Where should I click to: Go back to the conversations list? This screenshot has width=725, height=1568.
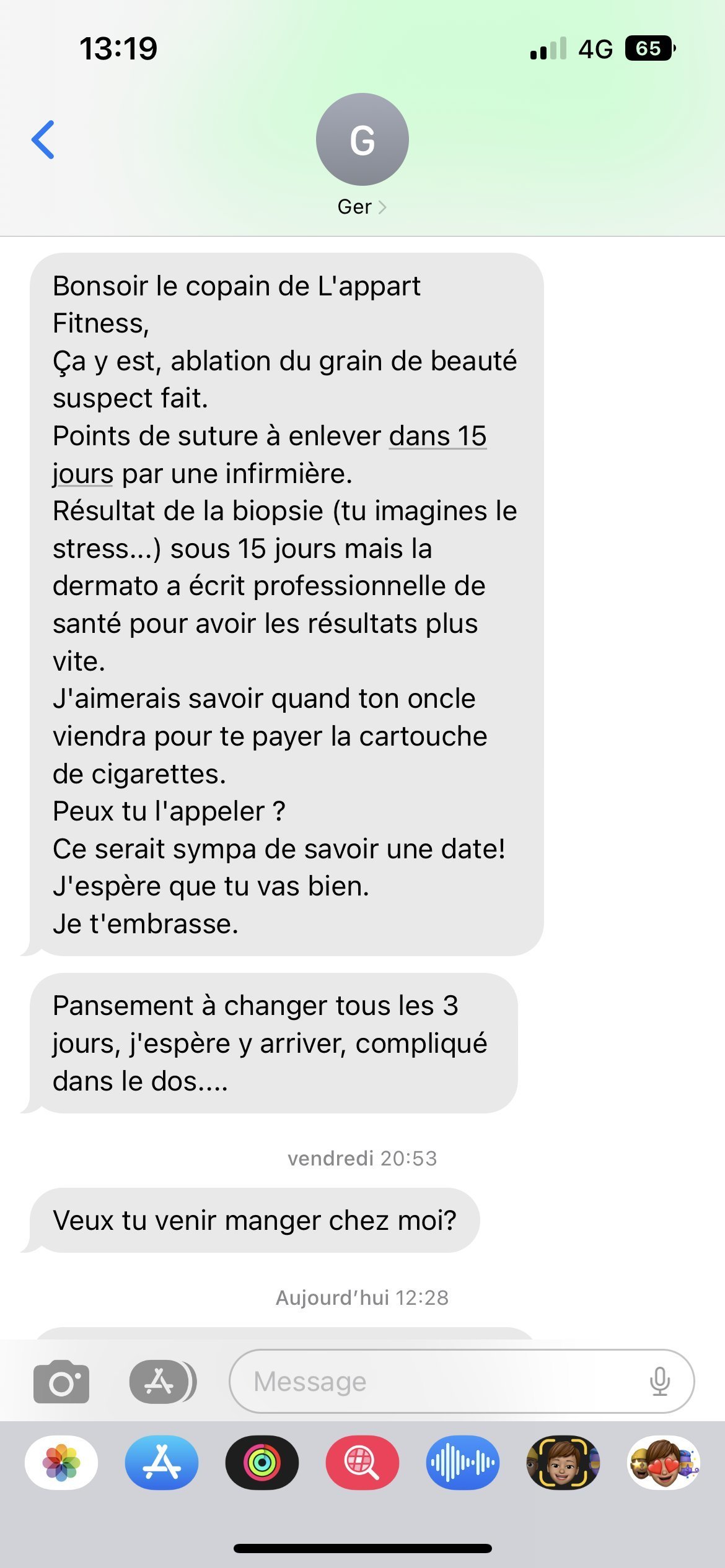43,140
